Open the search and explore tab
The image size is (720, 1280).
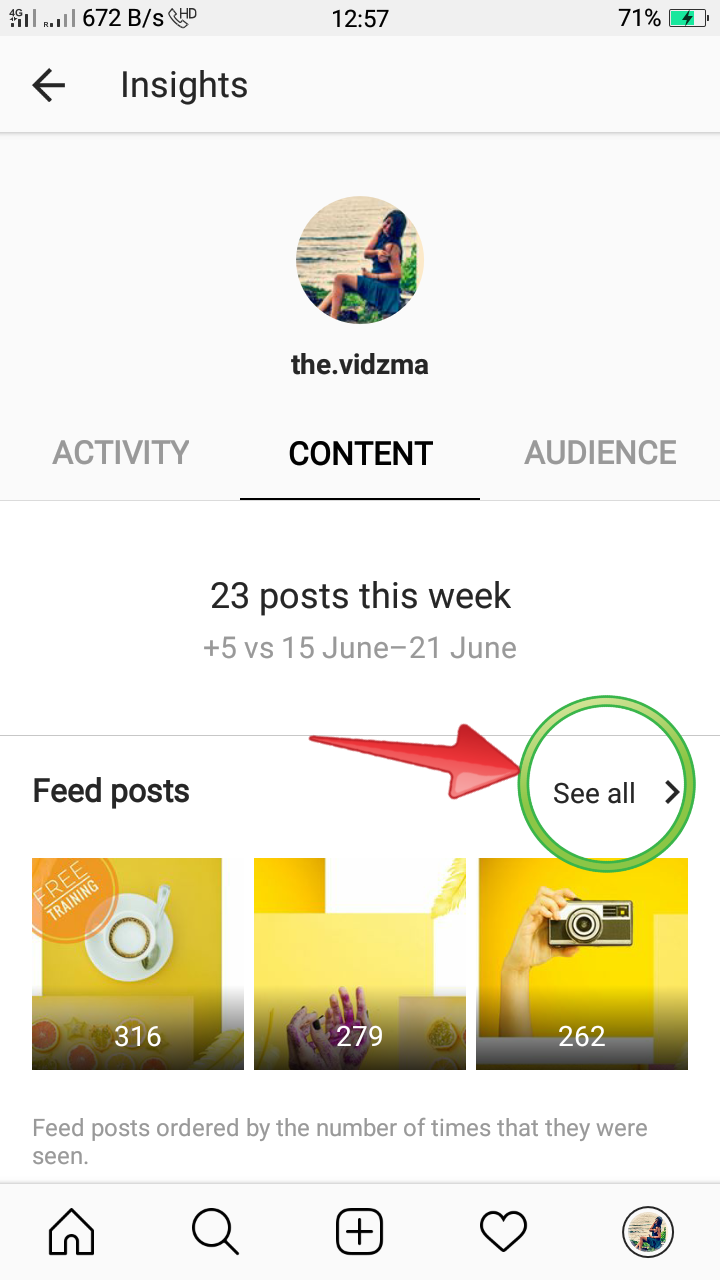point(216,1231)
